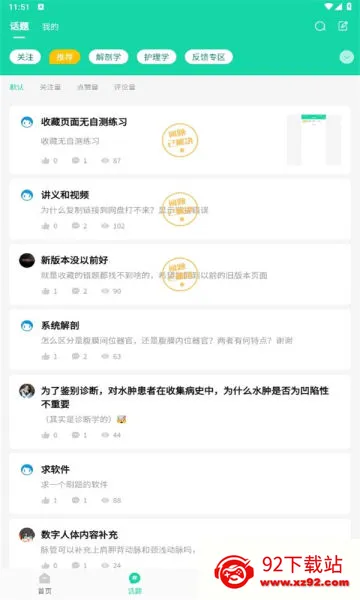Select the 护理学 chip
The height and width of the screenshot is (600, 360).
click(x=156, y=57)
